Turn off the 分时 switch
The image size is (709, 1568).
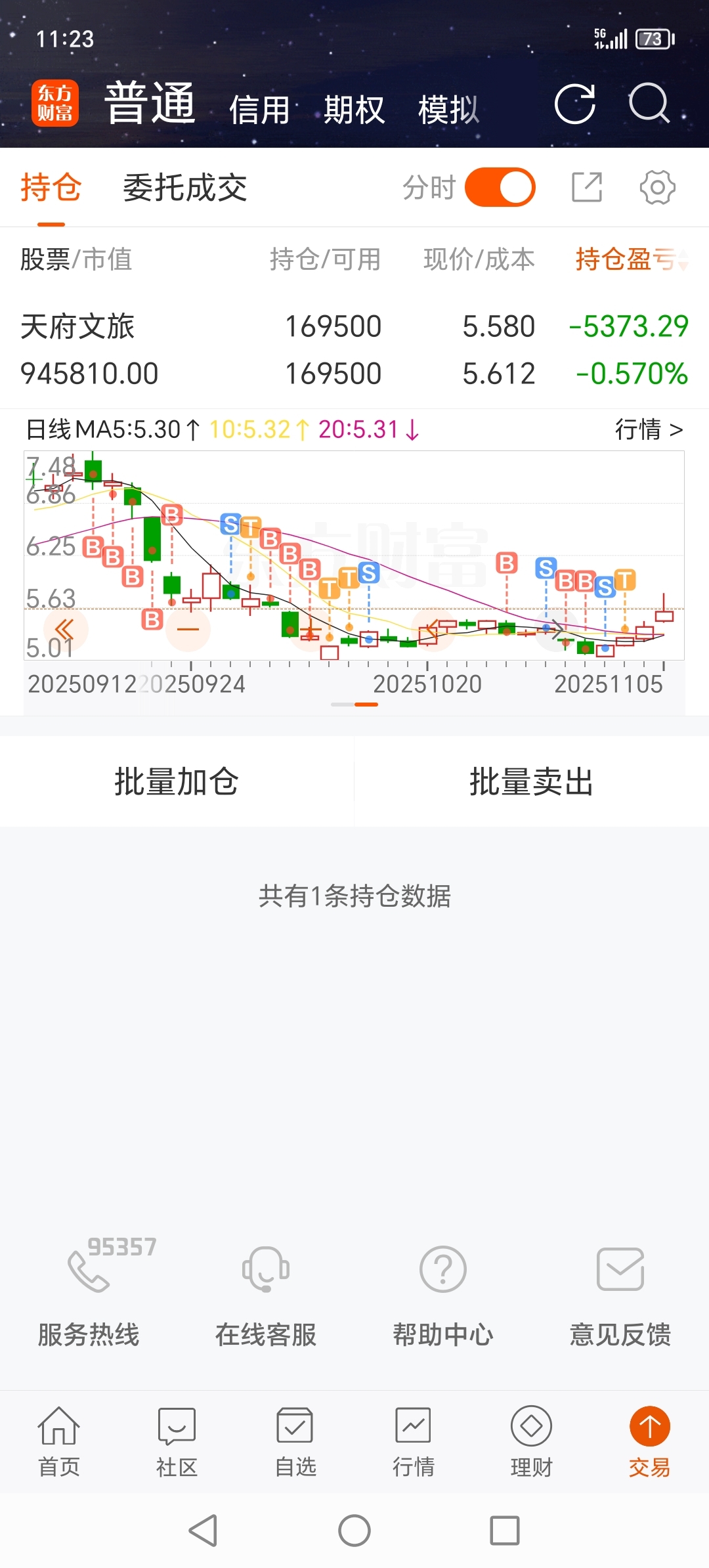point(500,188)
